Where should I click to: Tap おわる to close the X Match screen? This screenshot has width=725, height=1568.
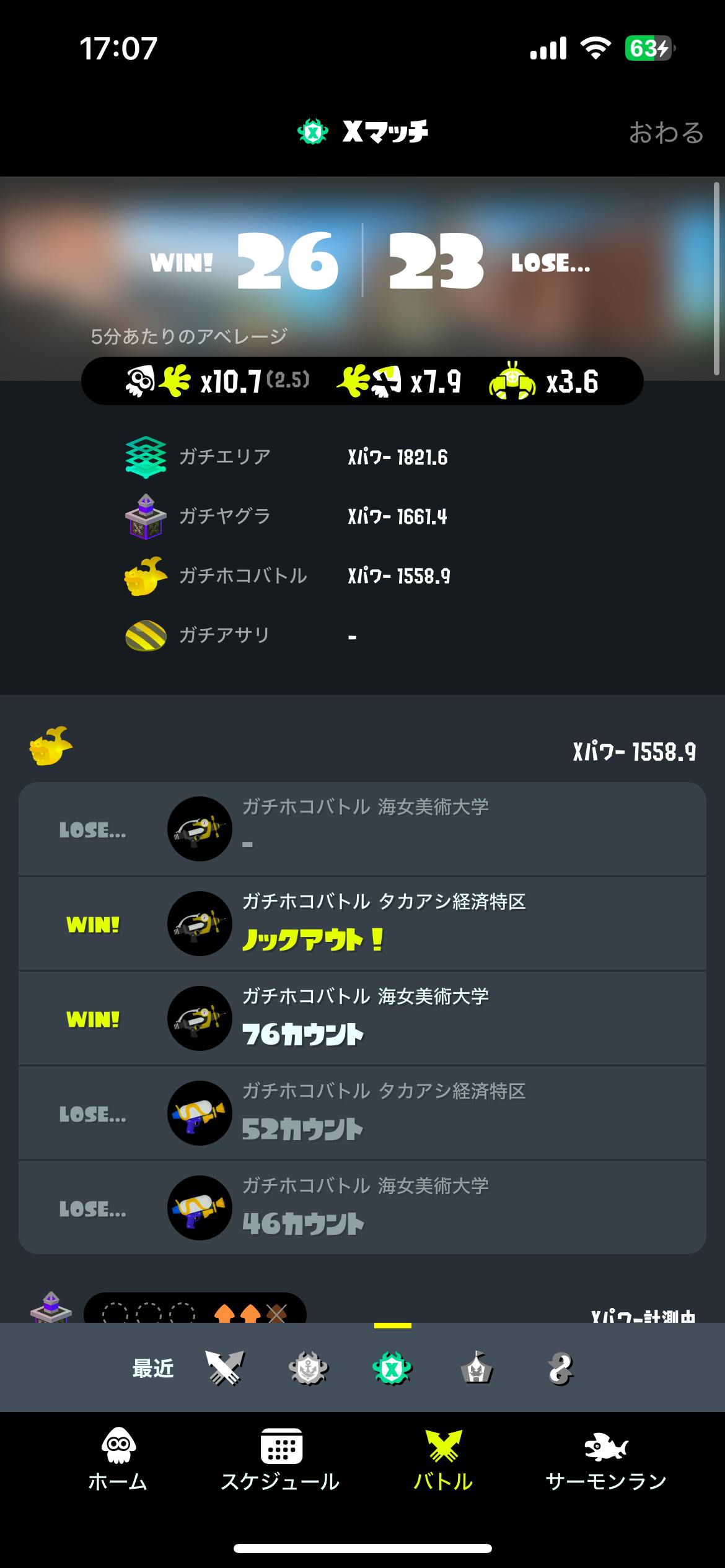point(666,133)
